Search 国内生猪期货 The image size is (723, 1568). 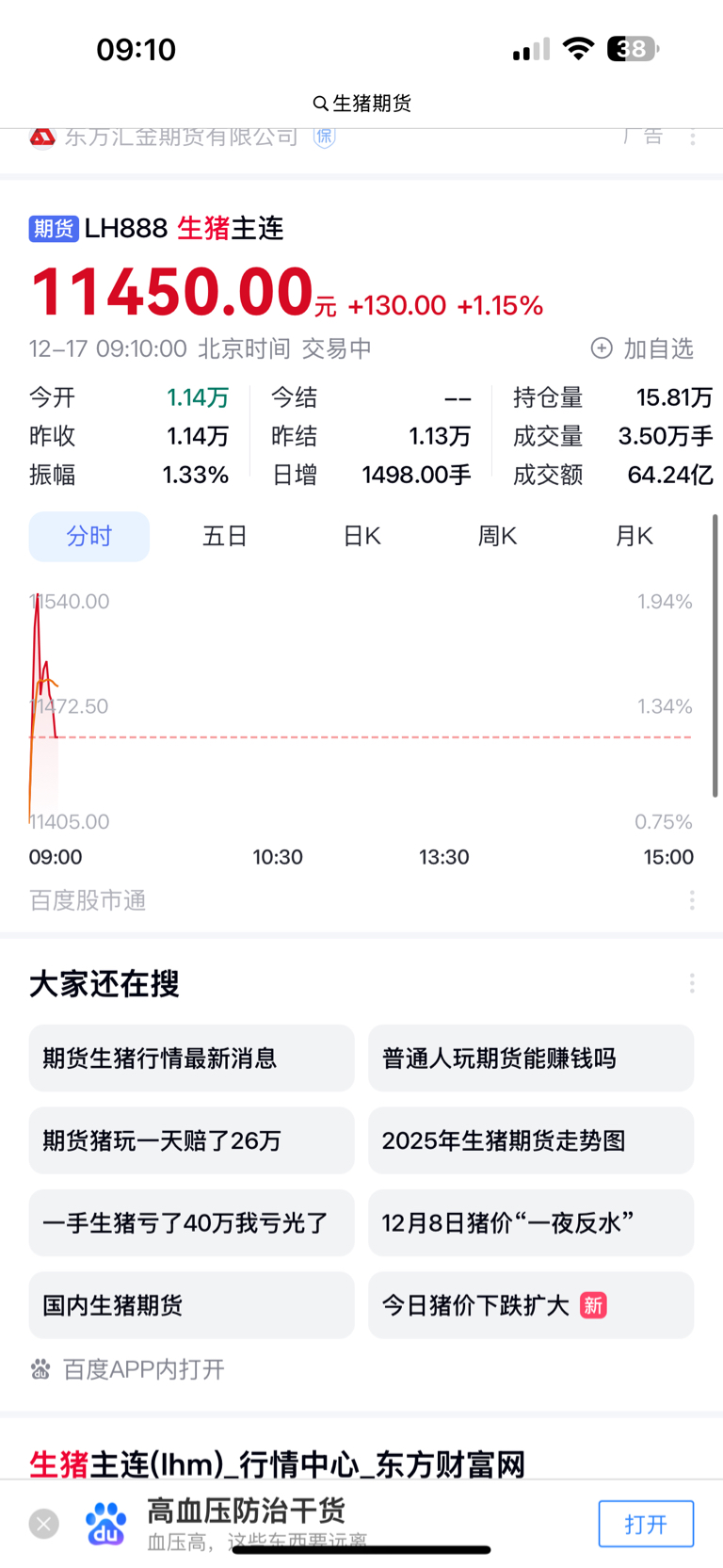(x=191, y=1305)
